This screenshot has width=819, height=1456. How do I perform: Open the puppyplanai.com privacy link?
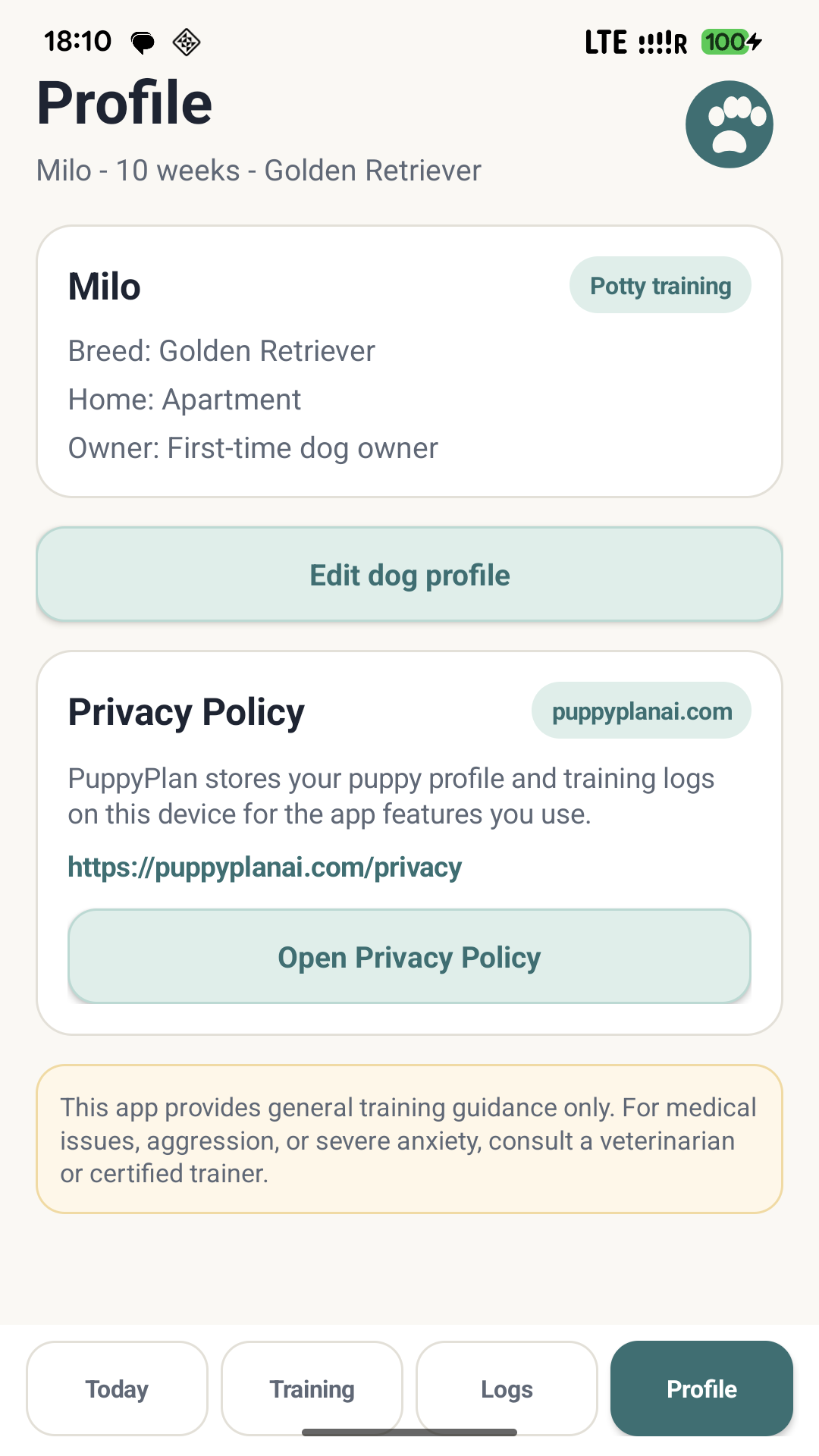click(x=264, y=867)
